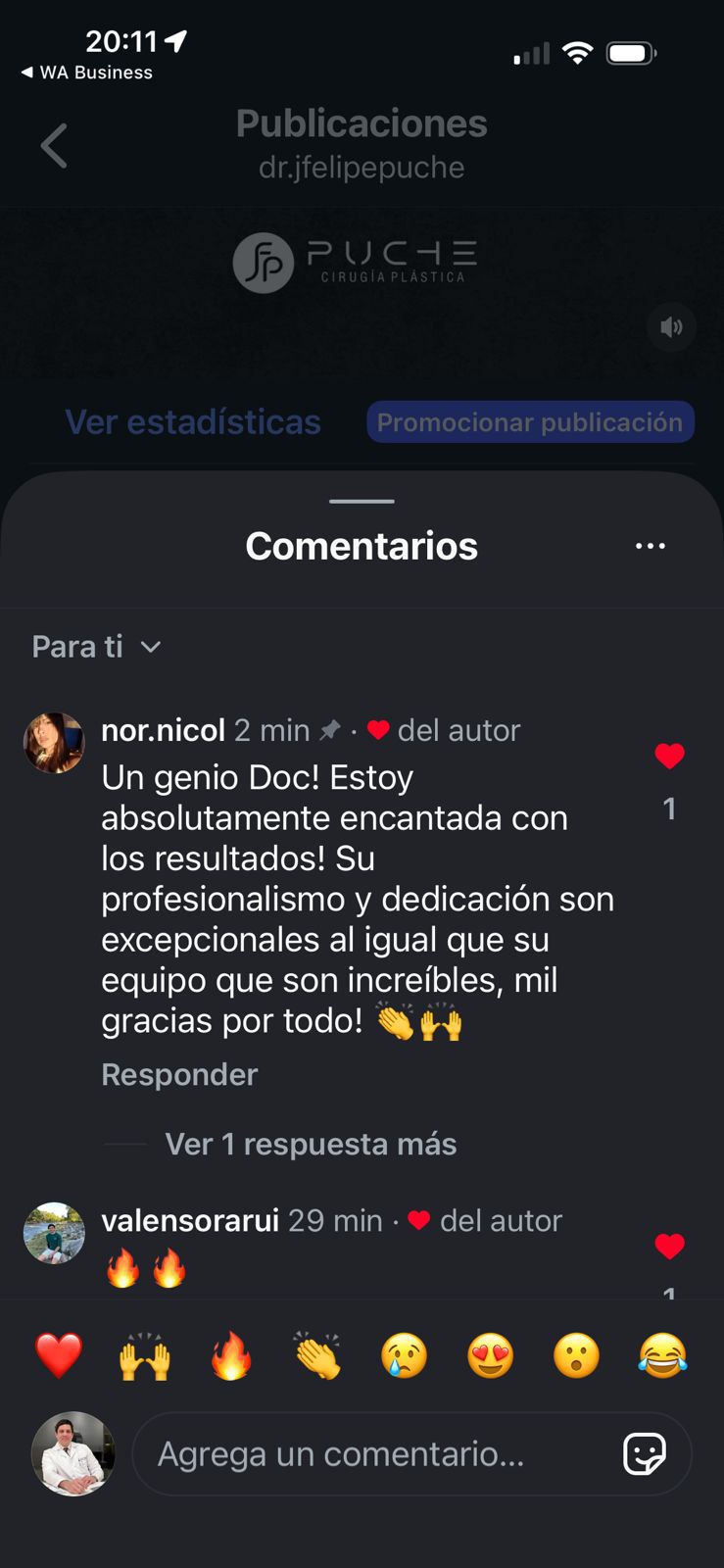Insert the red heart quick emoji
The height and width of the screenshot is (1568, 724).
tap(59, 1356)
